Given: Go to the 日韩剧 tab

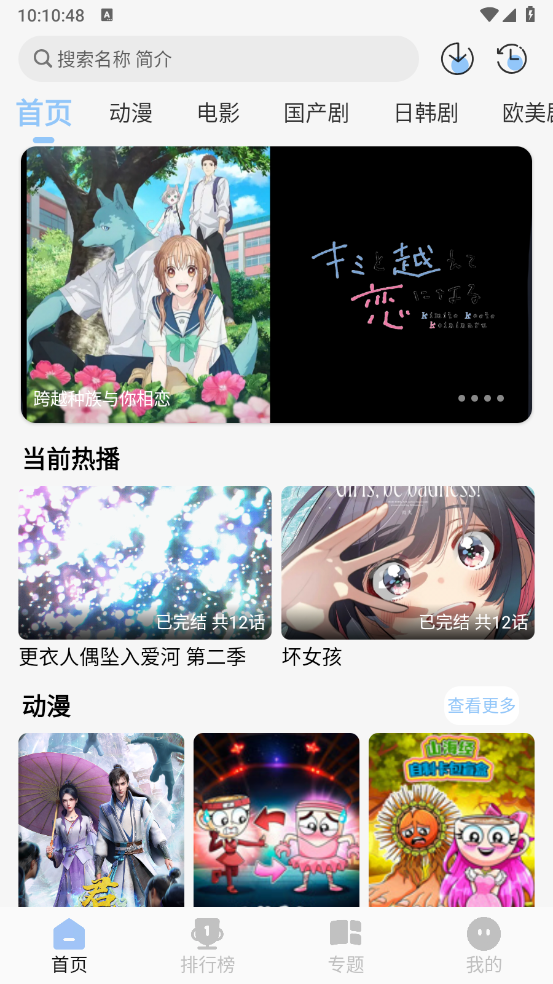Looking at the screenshot, I should coord(426,113).
